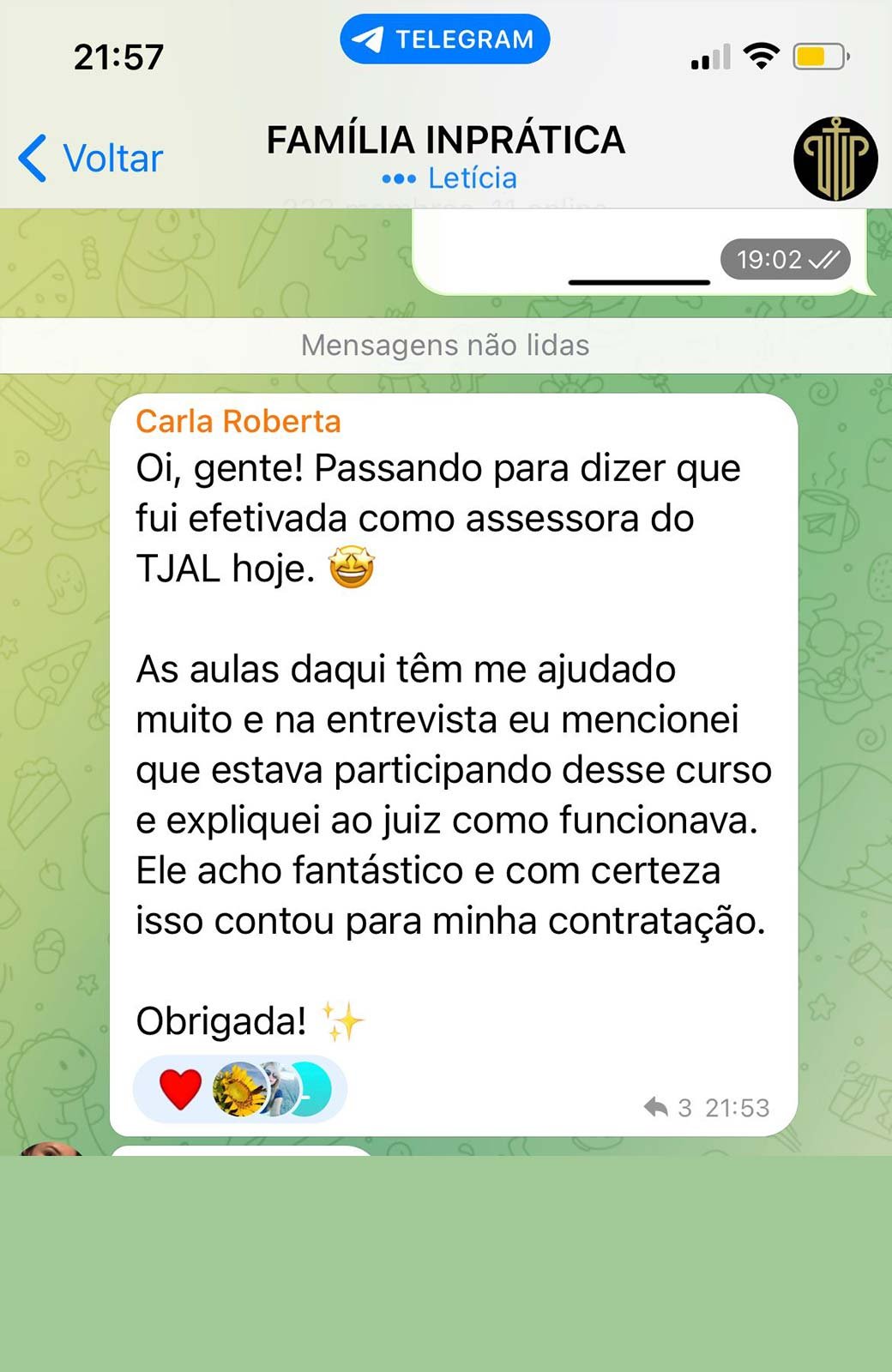The width and height of the screenshot is (892, 1372).
Task: Open the FAMÍLIA INPRÁTICA group info
Action: 445,141
